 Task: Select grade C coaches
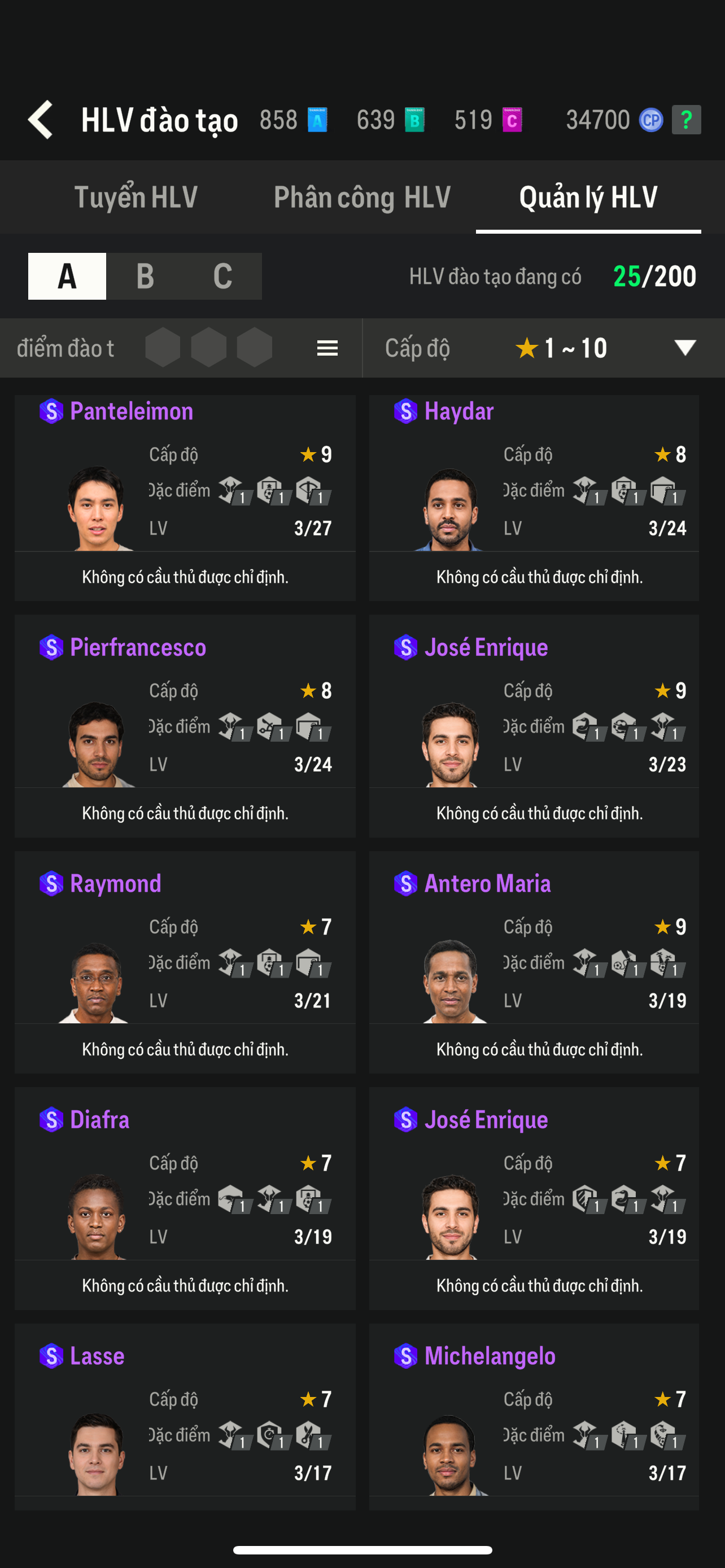tap(223, 277)
